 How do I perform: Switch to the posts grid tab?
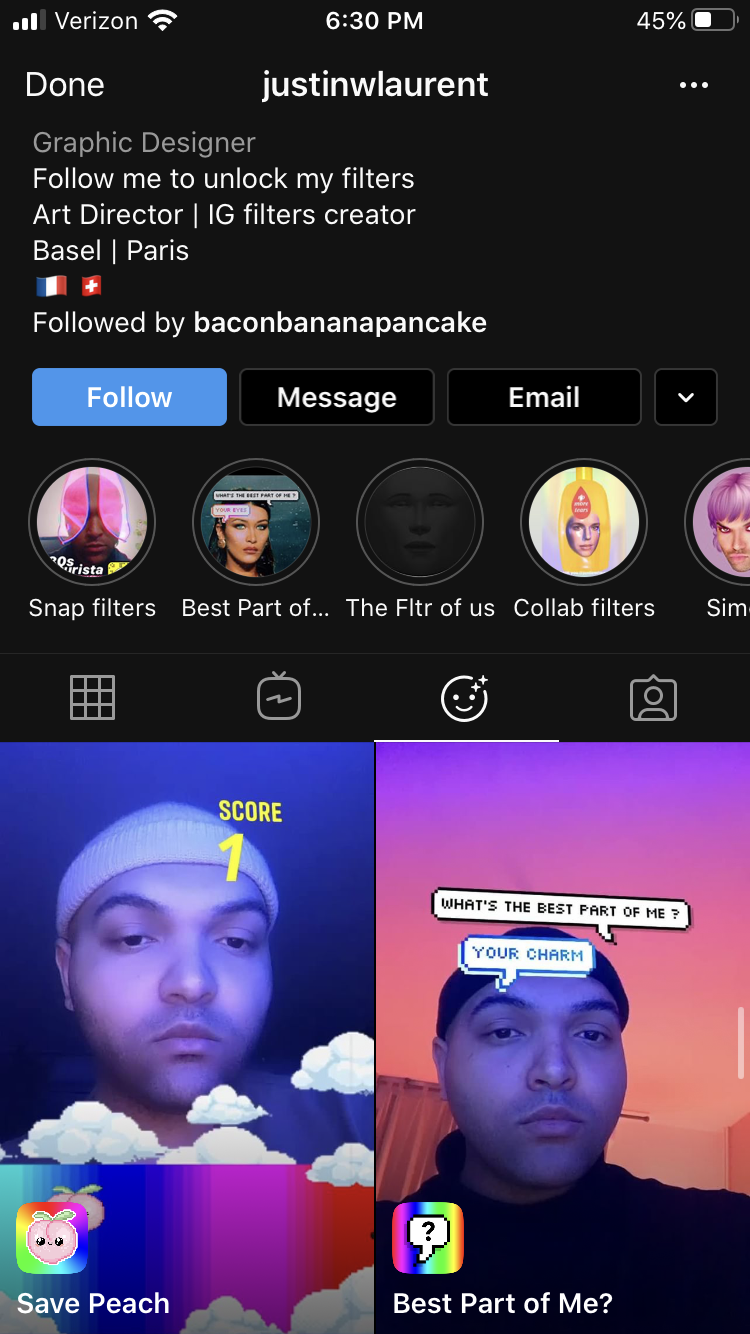[93, 697]
